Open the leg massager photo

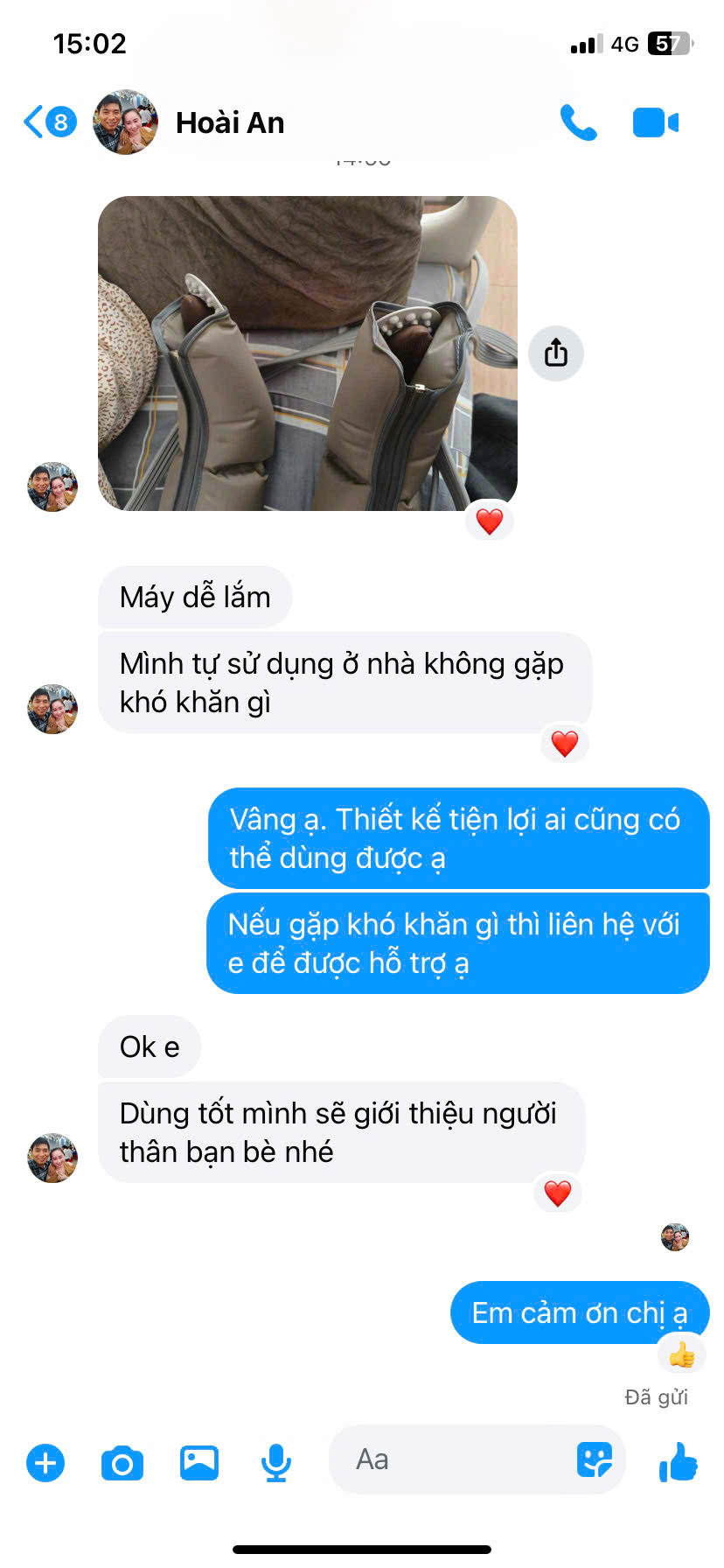pos(307,353)
